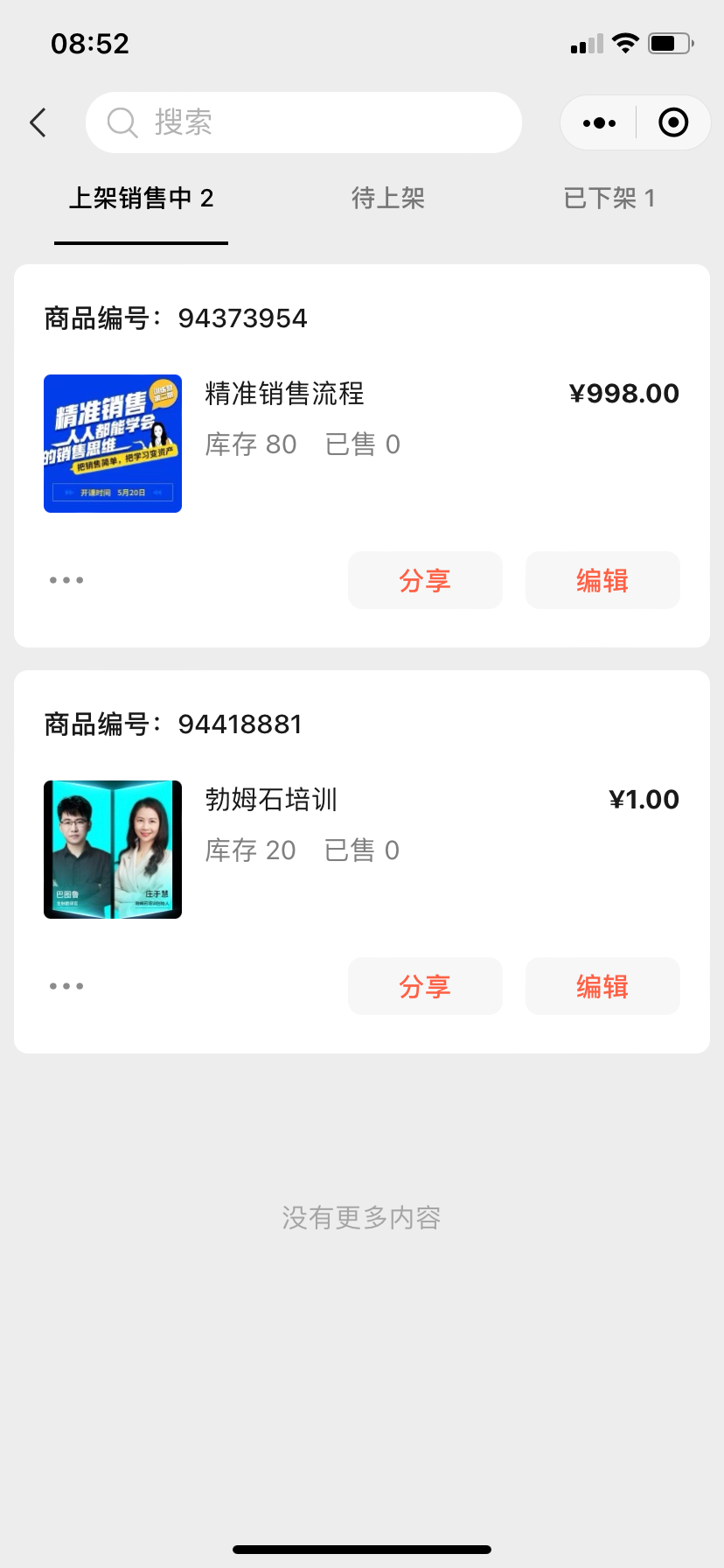The width and height of the screenshot is (724, 1568).
Task: Switch to the 待上架 tab
Action: (387, 199)
